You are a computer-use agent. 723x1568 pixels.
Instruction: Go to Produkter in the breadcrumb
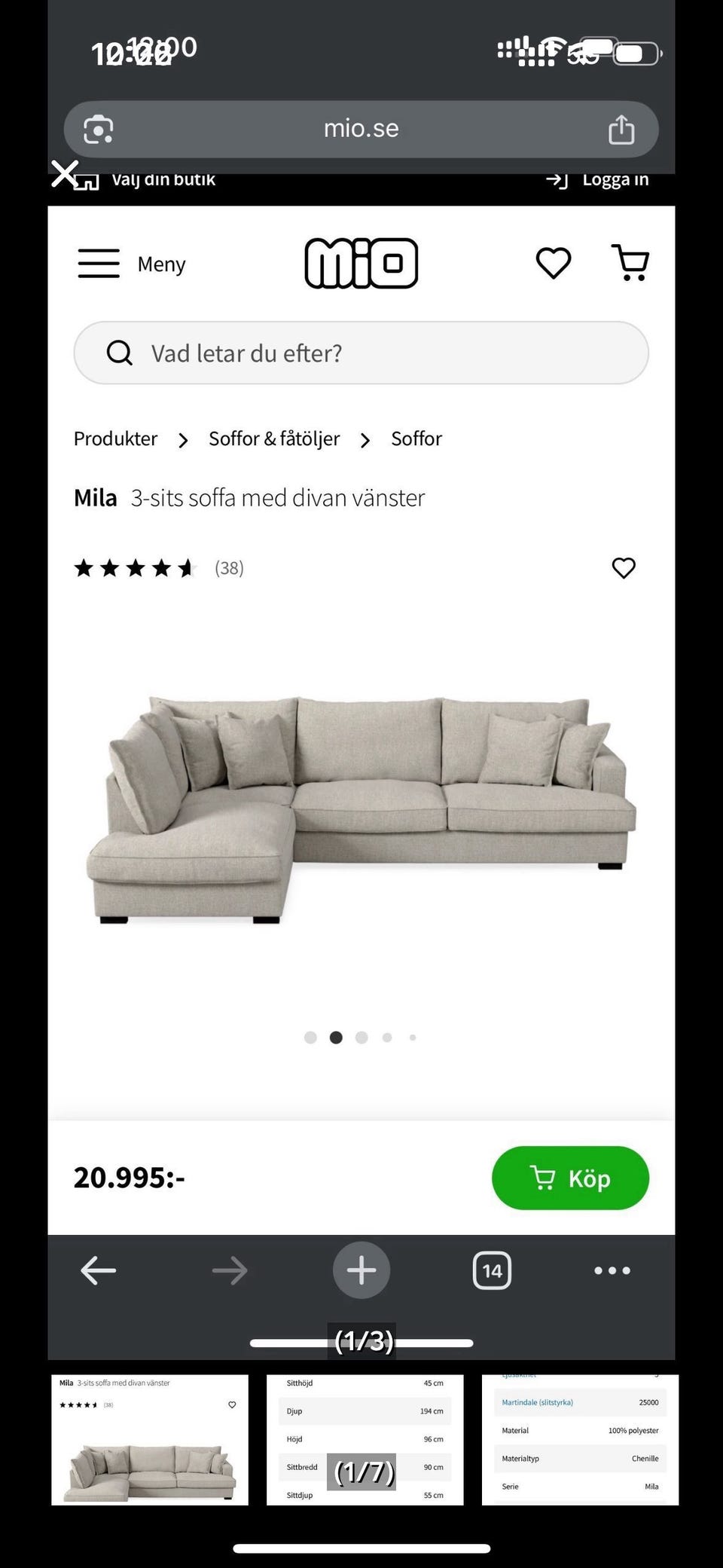(x=115, y=439)
